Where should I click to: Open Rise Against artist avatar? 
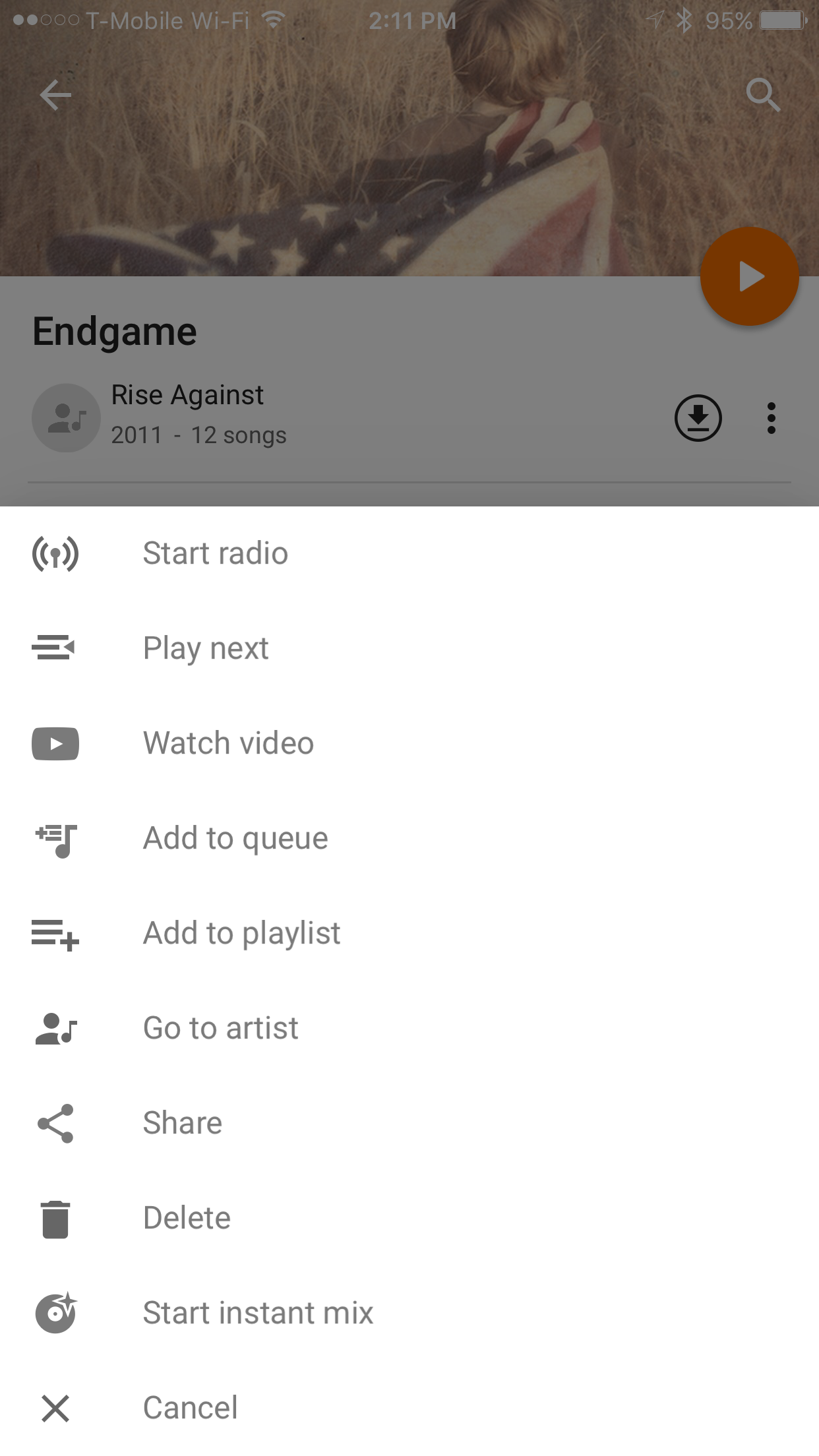(66, 418)
